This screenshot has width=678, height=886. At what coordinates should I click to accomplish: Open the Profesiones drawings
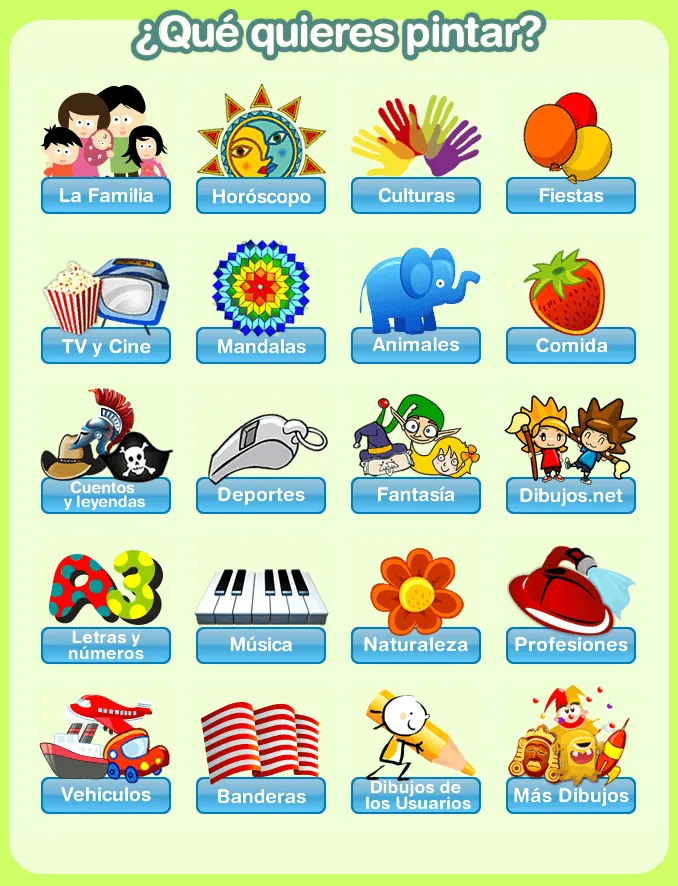pos(571,645)
